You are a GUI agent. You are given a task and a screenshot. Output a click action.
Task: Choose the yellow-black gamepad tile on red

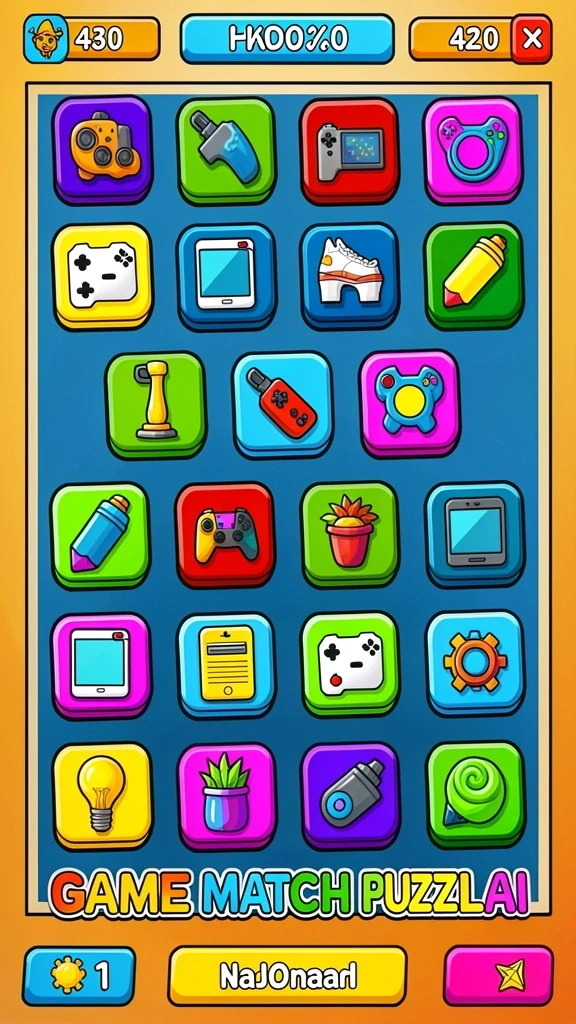tap(225, 534)
